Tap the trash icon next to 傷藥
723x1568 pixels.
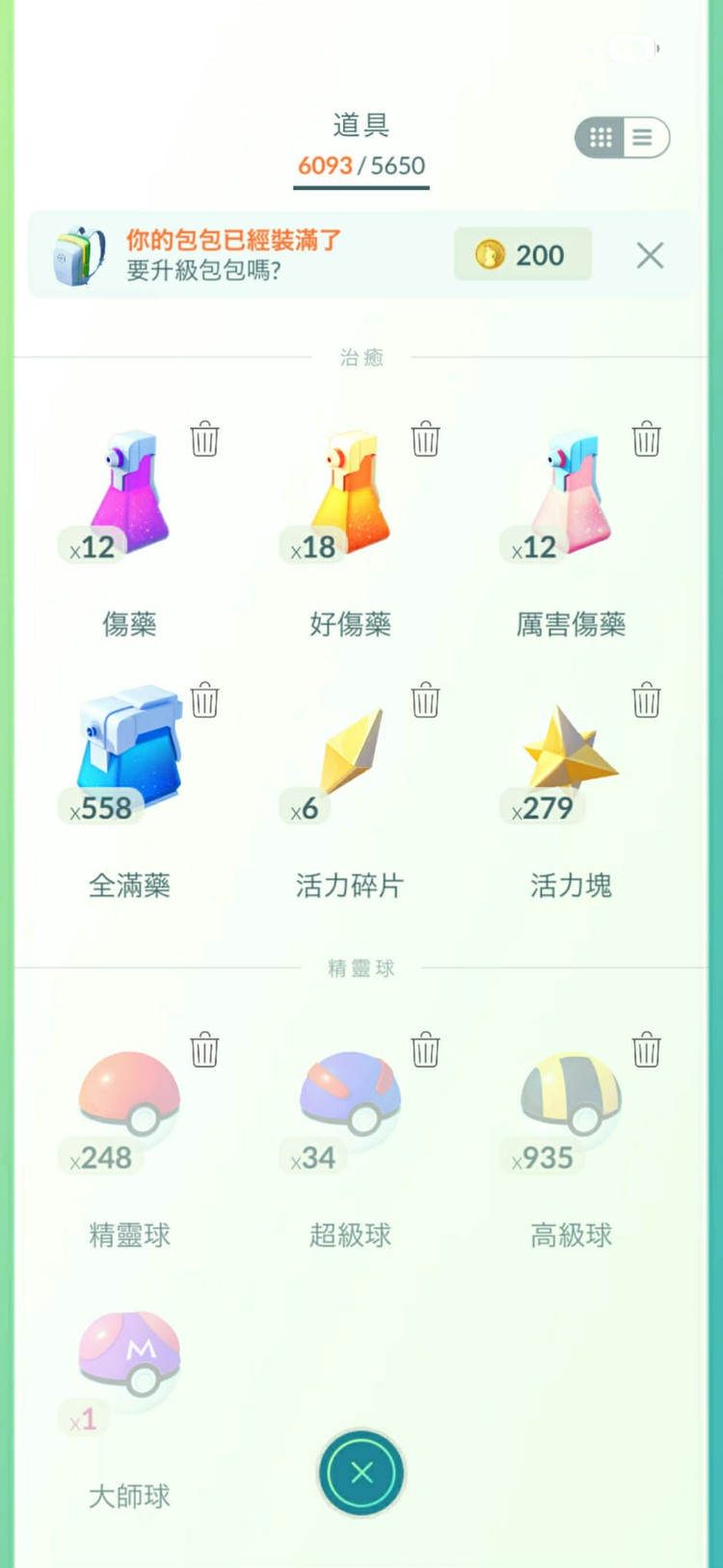click(204, 439)
